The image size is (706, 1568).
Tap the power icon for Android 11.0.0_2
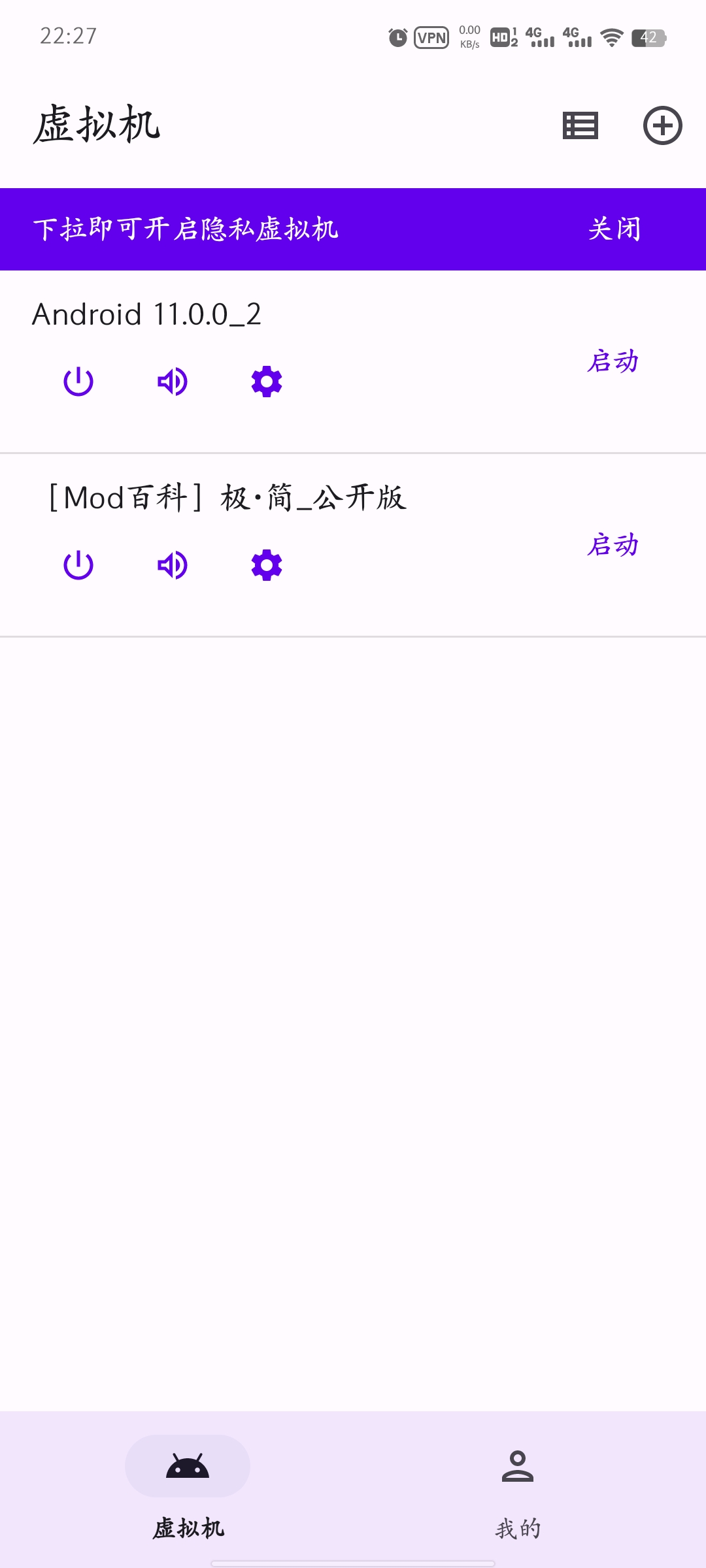point(78,382)
